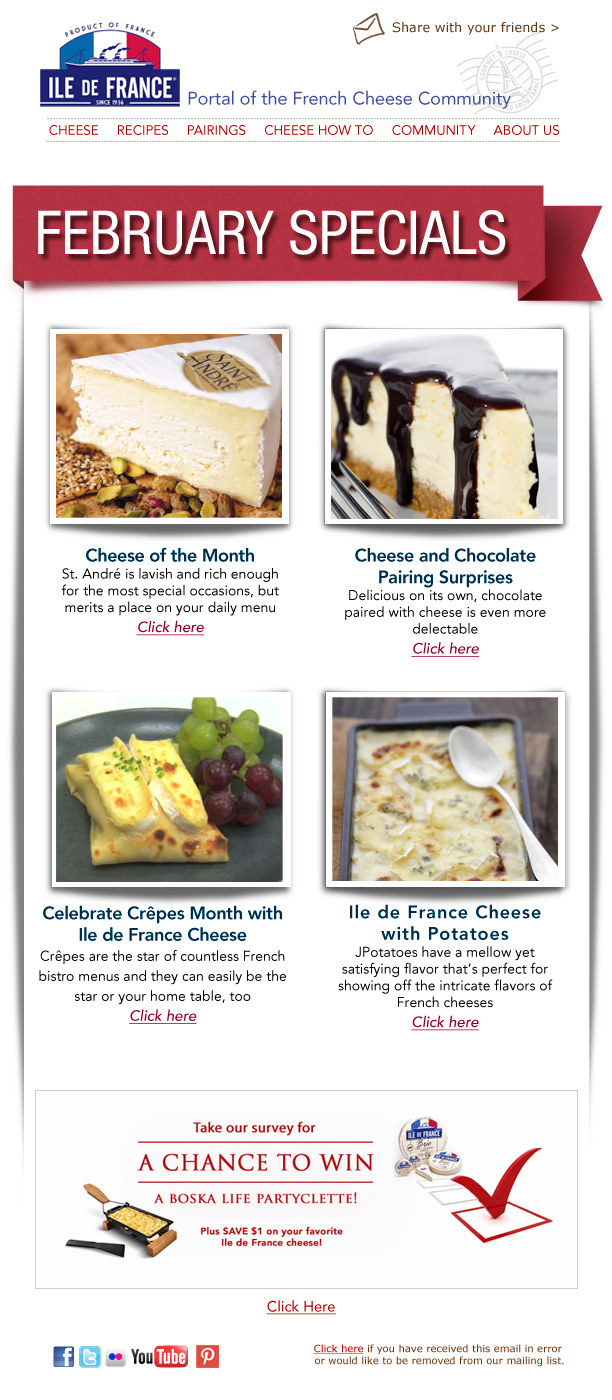Open the Twitter icon
The width and height of the screenshot is (612, 1400).
tap(90, 1356)
